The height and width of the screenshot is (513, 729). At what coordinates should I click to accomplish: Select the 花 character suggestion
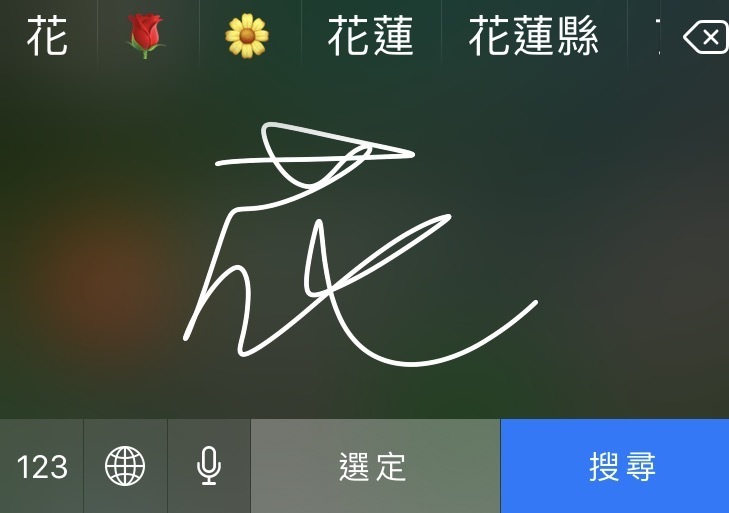click(x=47, y=38)
